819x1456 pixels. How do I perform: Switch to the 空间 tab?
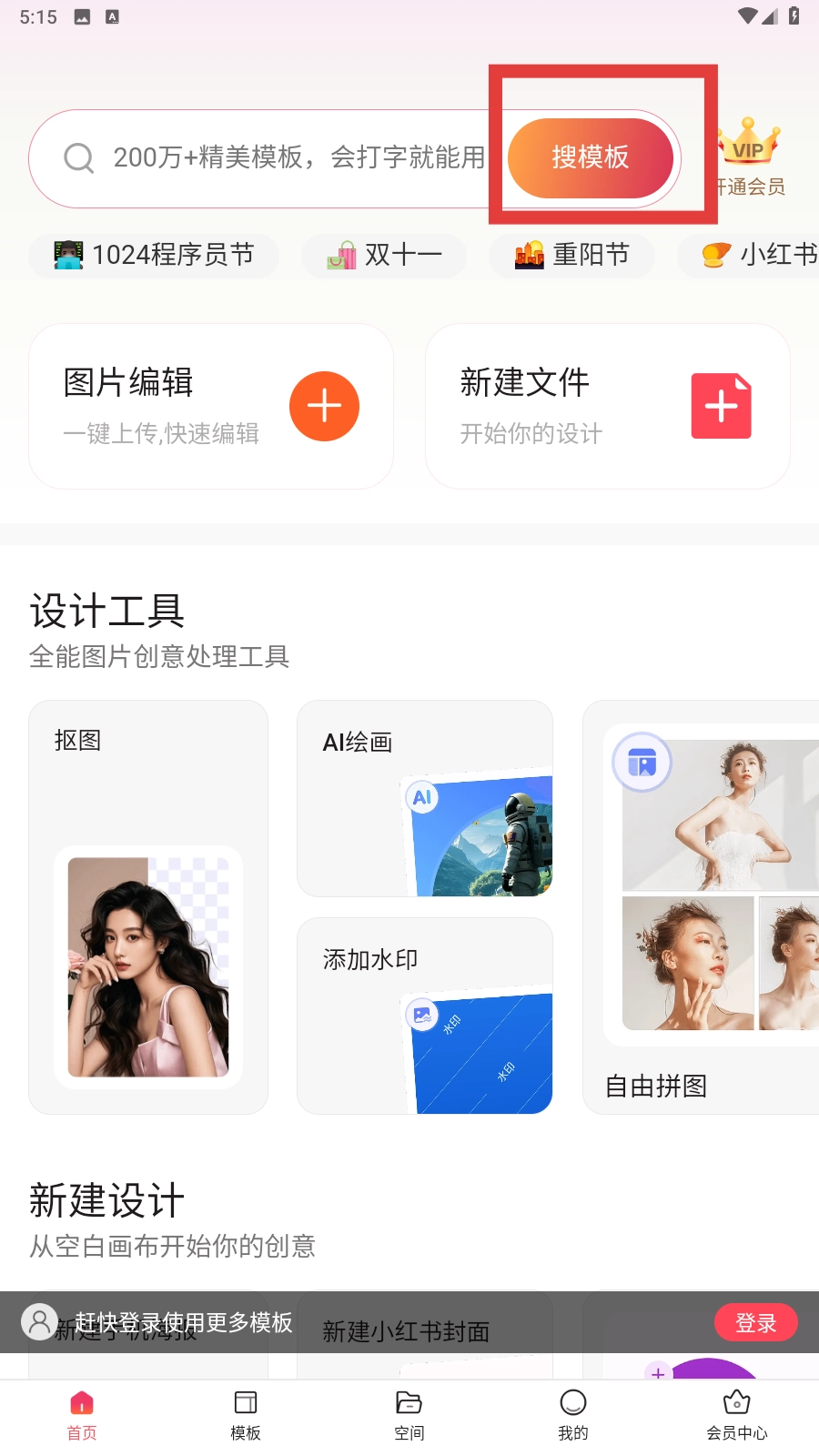click(x=409, y=1415)
